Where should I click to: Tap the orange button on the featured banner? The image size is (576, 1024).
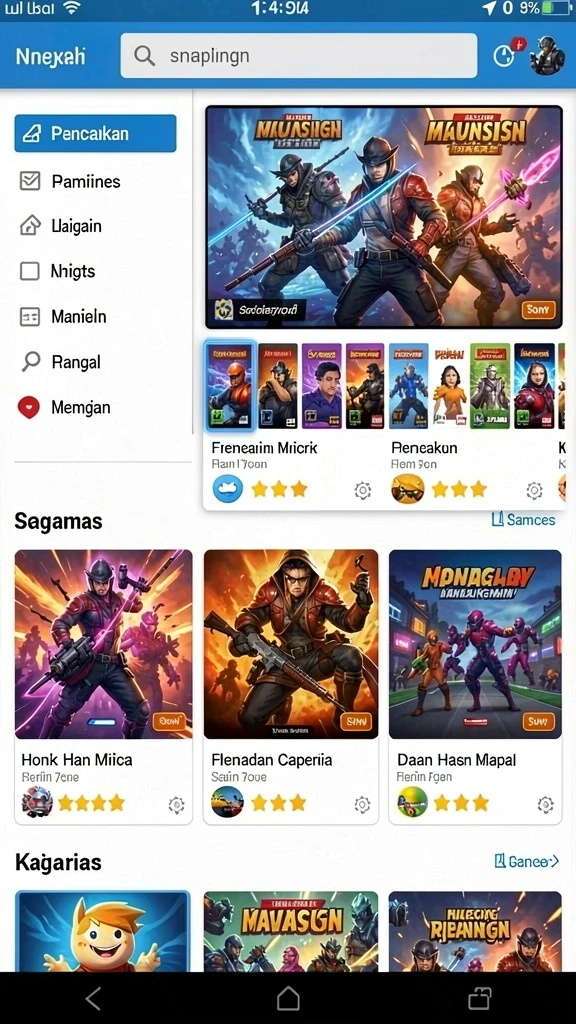pos(538,310)
